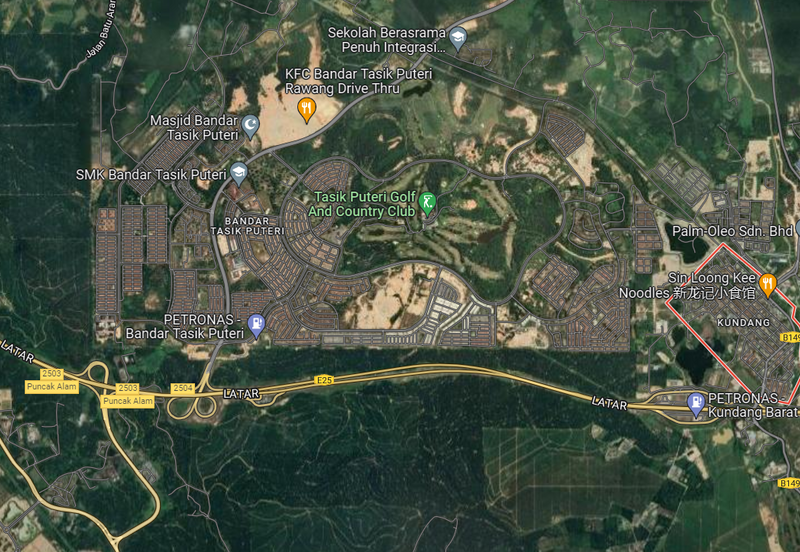Viewport: 800px width, 552px height.
Task: Tap the SMK Bandar Tasik Puteri school marker
Action: [x=239, y=173]
